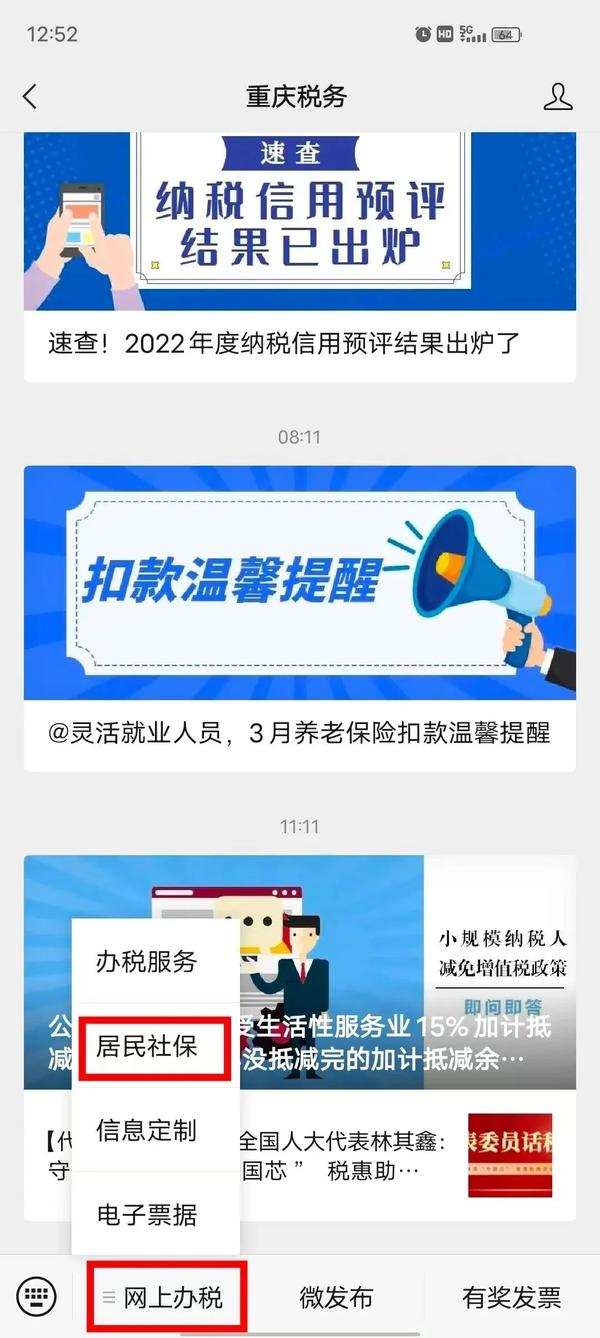This screenshot has height=1338, width=600.
Task: Open 信息定制 menu item
Action: click(147, 1131)
